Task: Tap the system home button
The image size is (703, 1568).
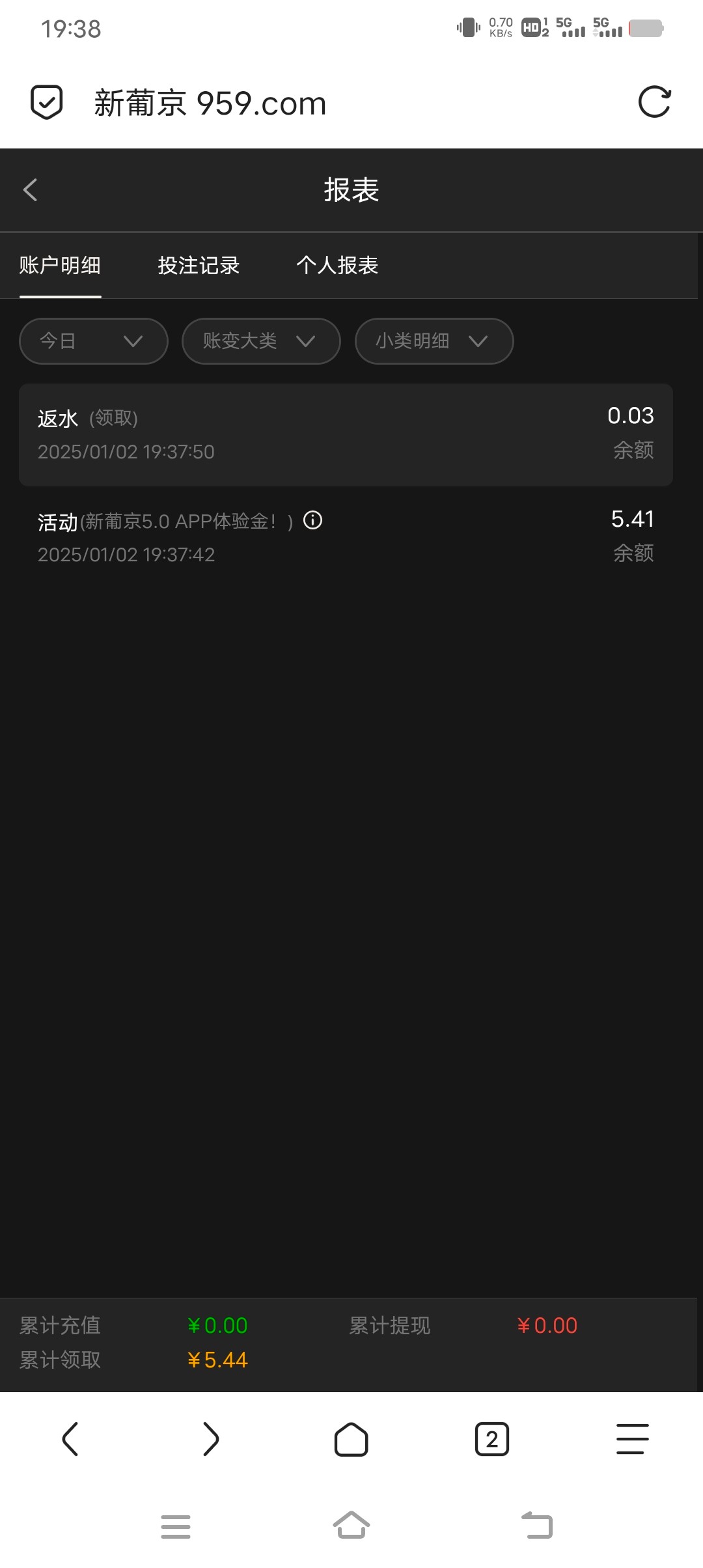Action: coord(351,1525)
